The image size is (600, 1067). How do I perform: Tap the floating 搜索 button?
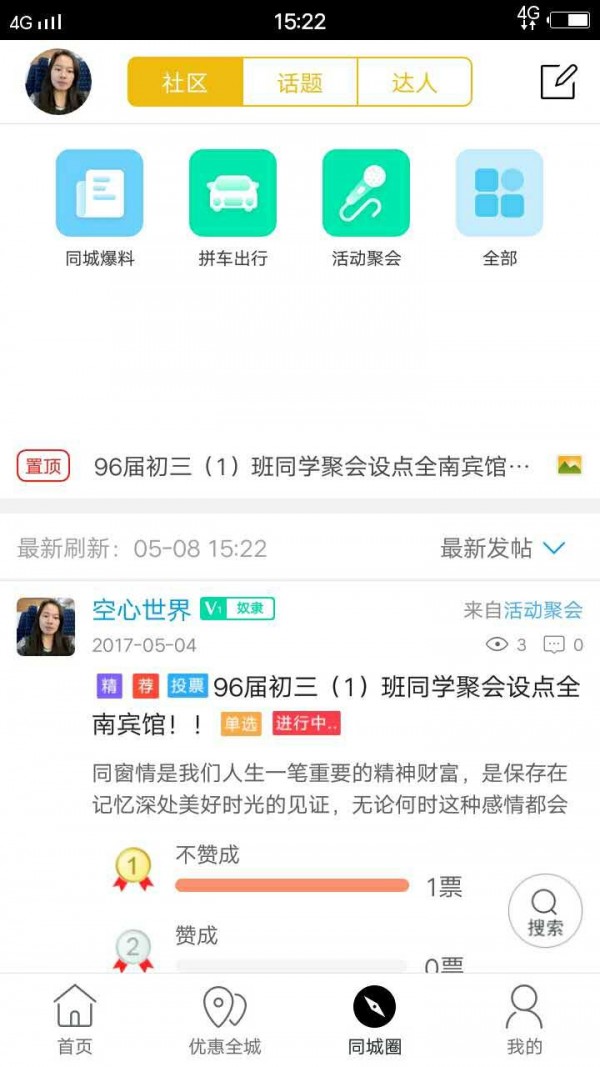[x=545, y=911]
